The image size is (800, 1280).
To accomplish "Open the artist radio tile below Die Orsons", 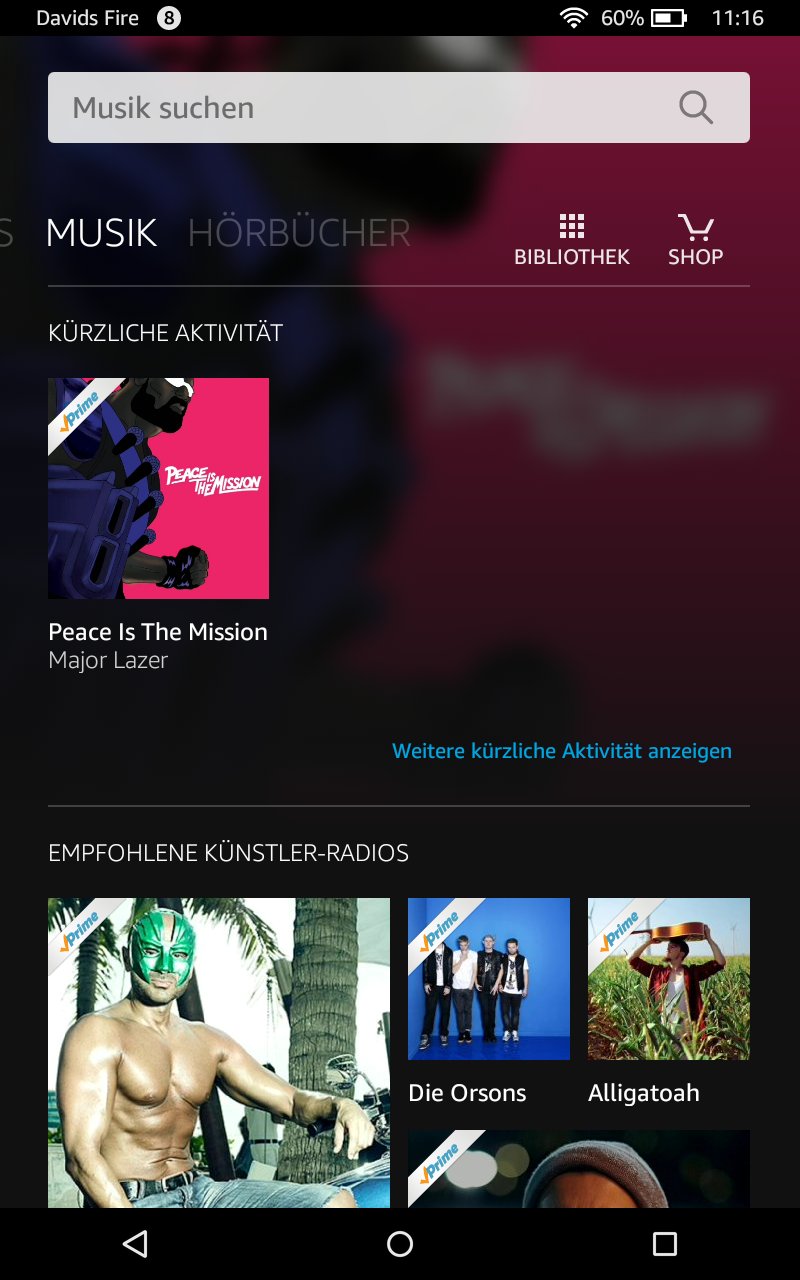I will pos(579,1168).
